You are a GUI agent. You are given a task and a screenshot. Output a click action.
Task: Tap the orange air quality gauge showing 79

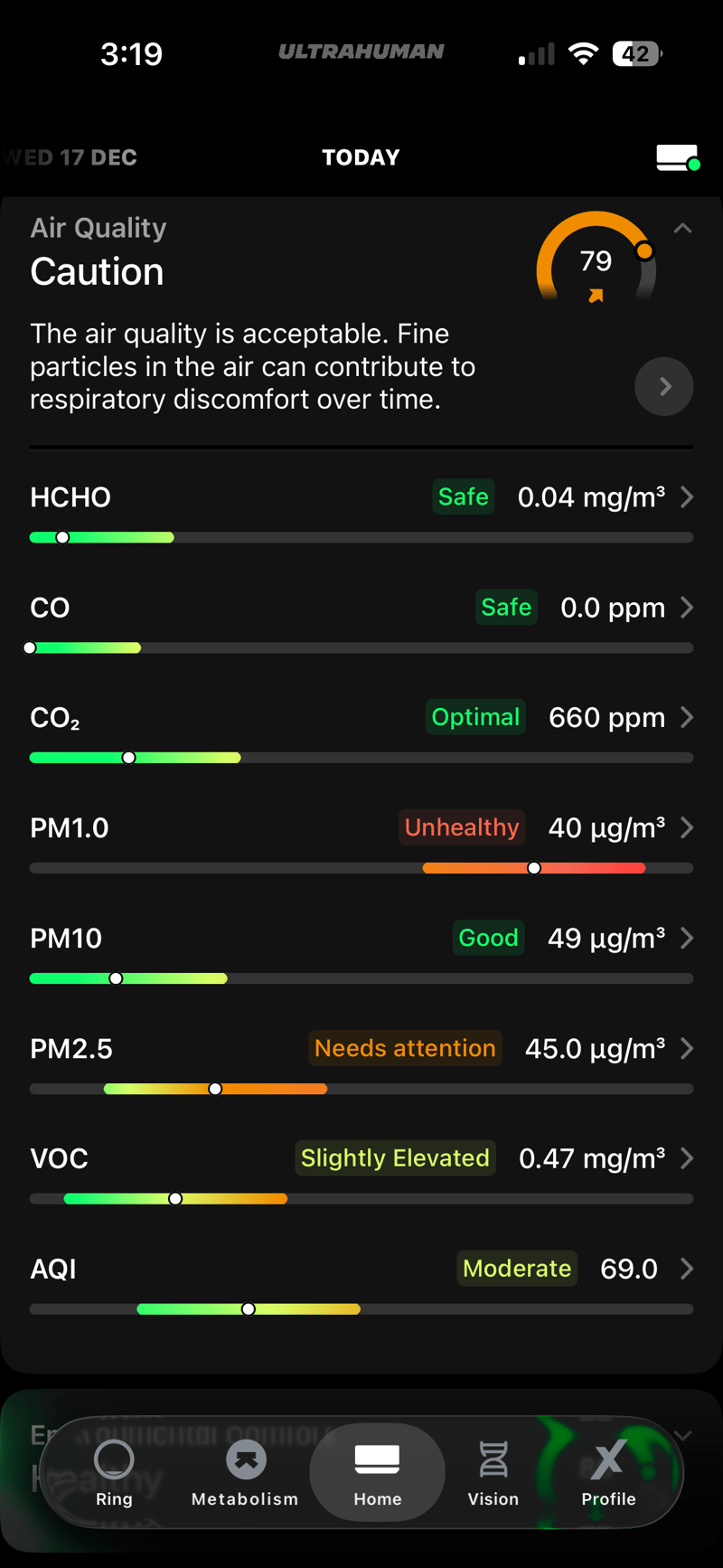pyautogui.click(x=596, y=261)
